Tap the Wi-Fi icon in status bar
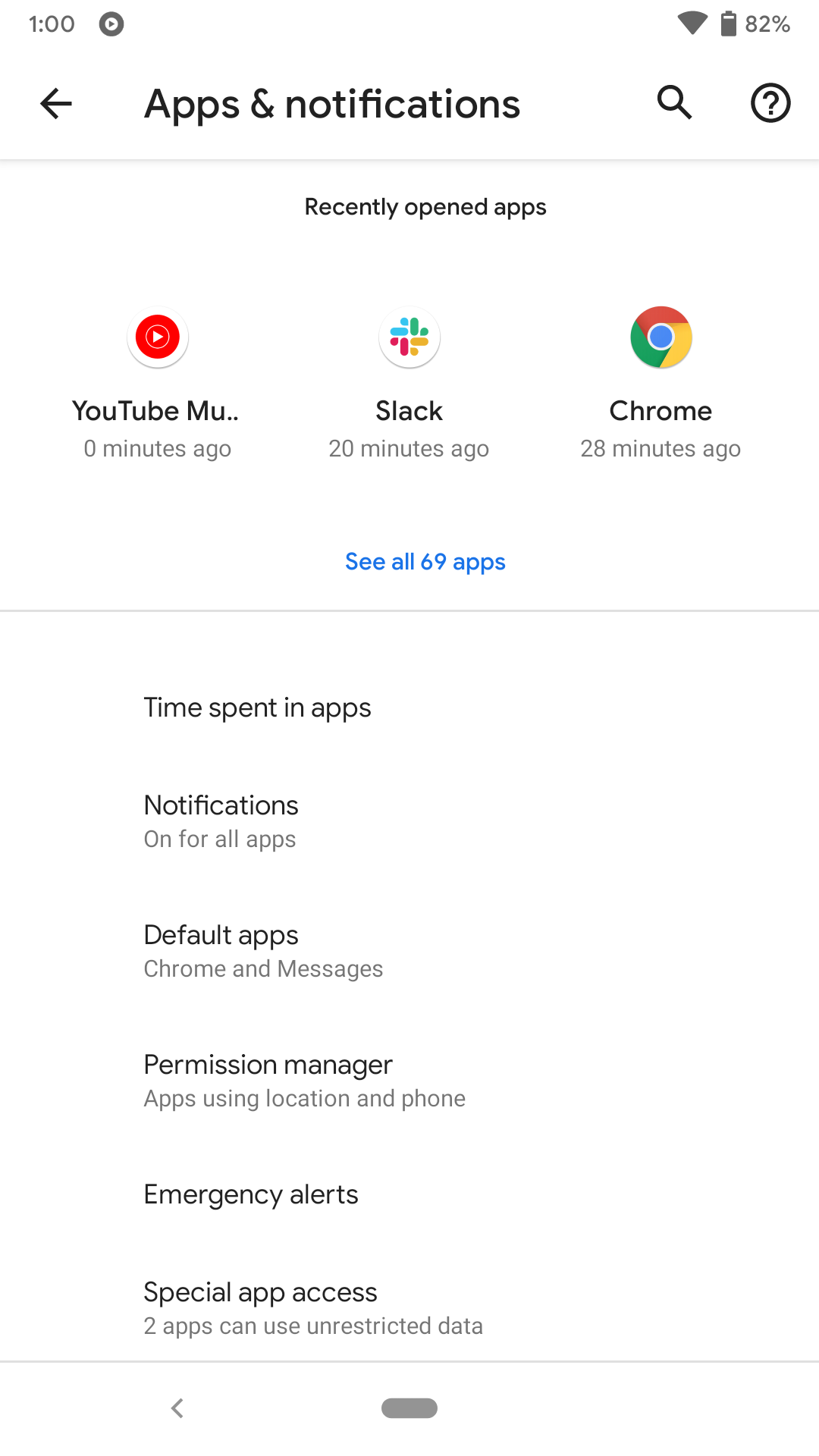Viewport: 819px width, 1456px height. pyautogui.click(x=691, y=24)
